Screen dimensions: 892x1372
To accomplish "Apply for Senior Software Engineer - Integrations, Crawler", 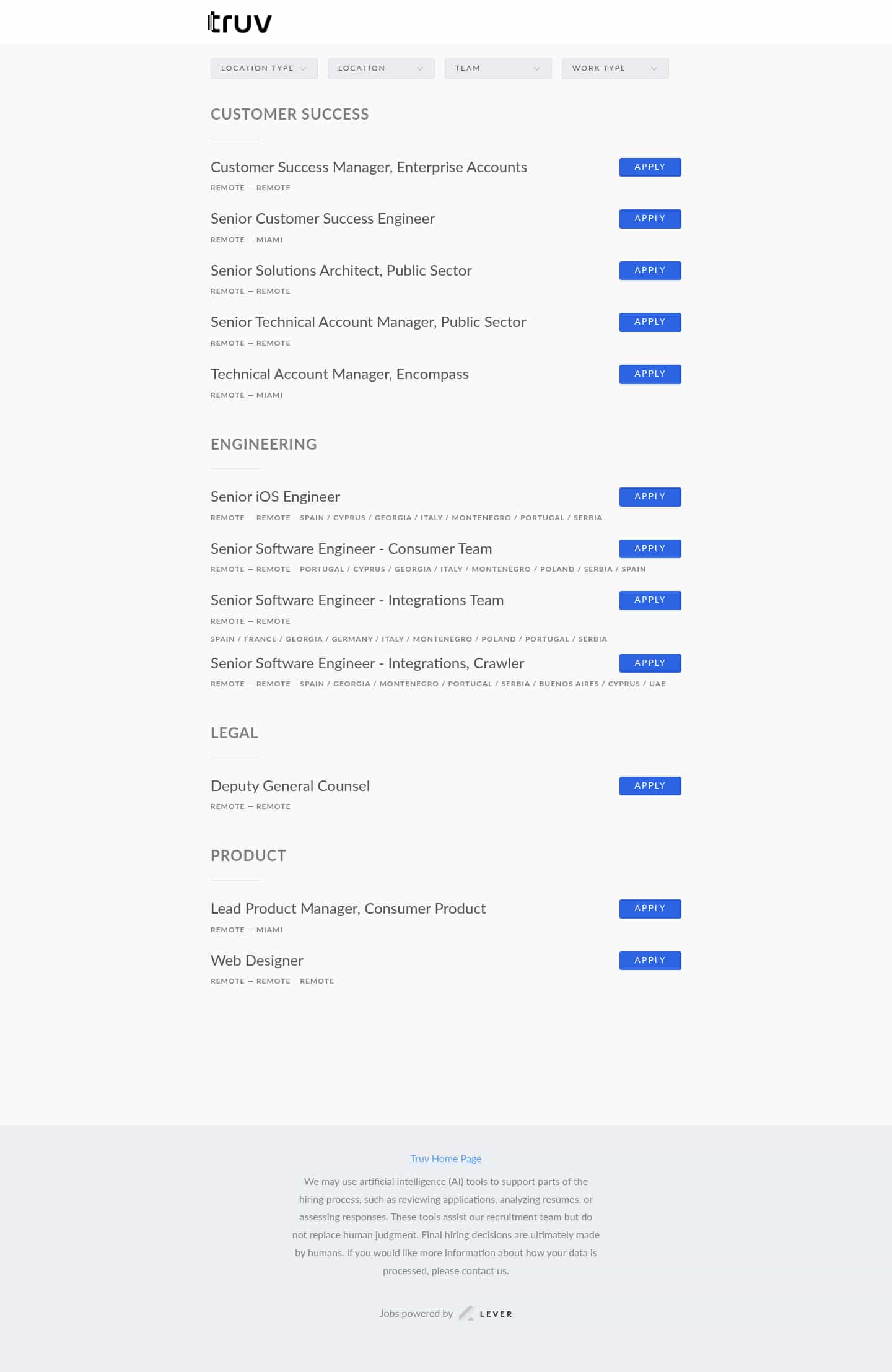I will point(650,663).
